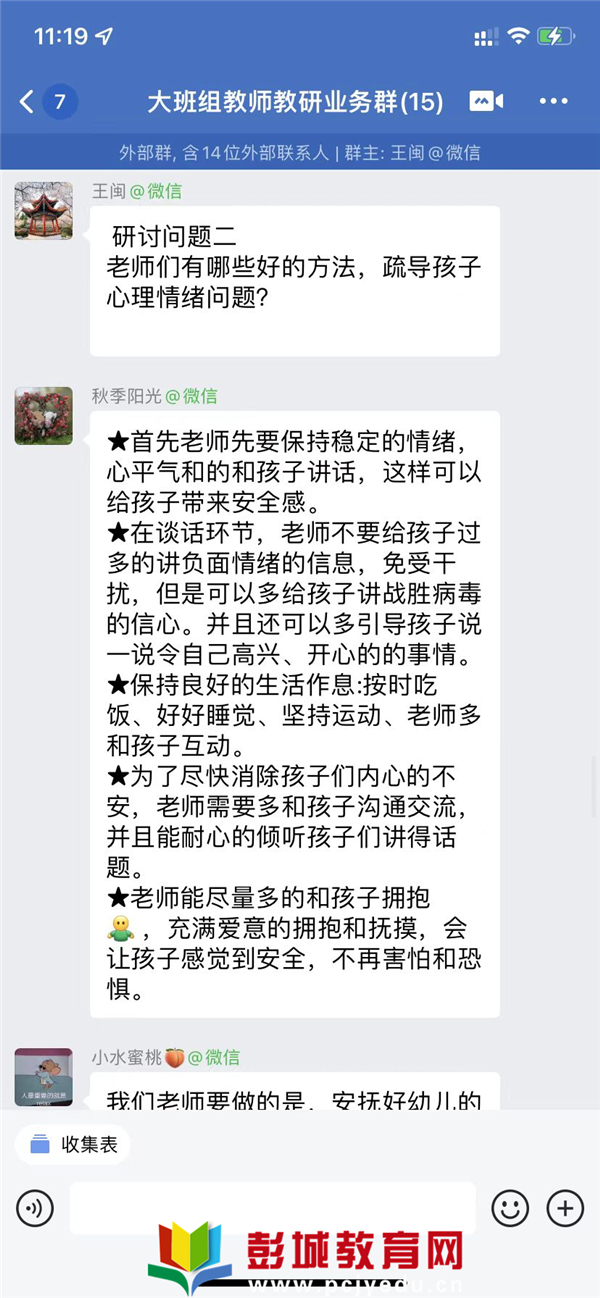Go back to the chat list
The height and width of the screenshot is (1298, 600).
click(28, 101)
